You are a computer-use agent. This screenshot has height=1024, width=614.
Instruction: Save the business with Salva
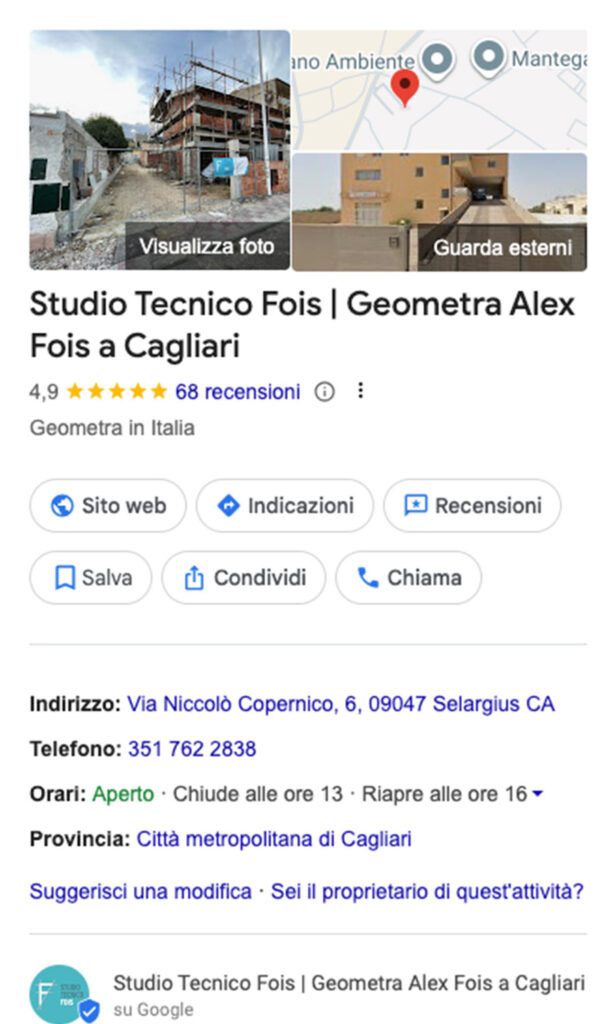pos(91,578)
